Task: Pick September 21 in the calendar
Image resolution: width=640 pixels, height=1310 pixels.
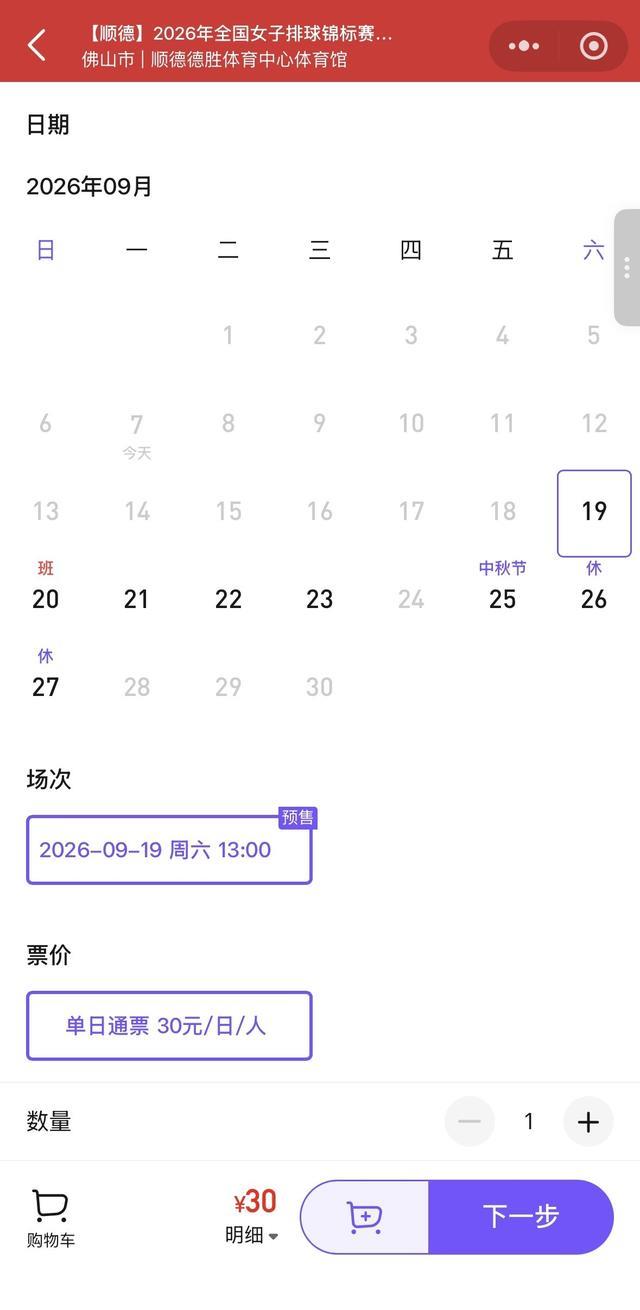Action: (137, 599)
